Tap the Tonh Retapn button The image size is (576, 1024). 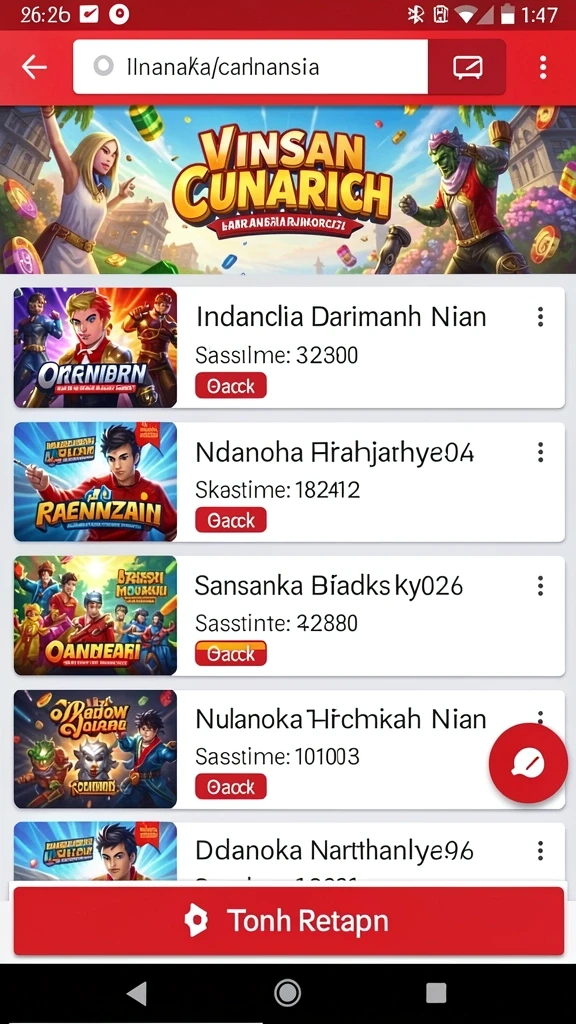(289, 921)
